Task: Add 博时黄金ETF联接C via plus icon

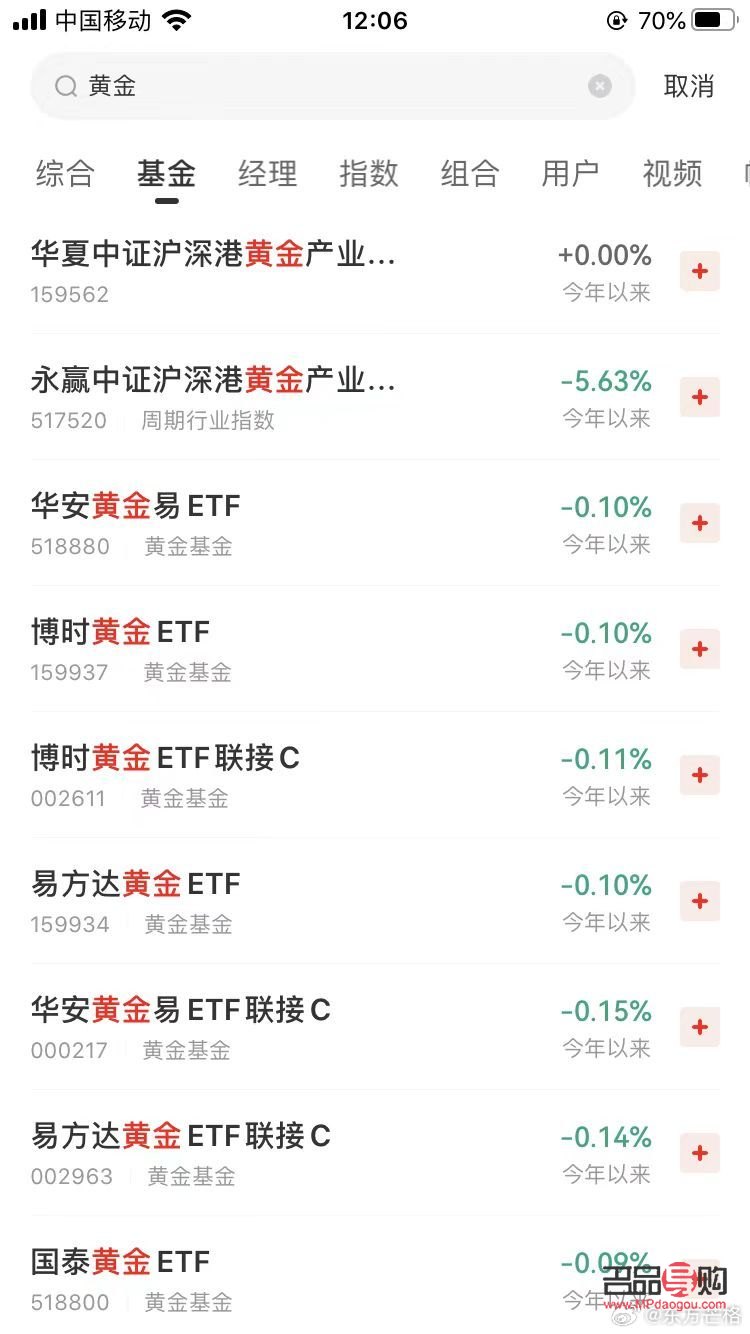Action: click(699, 775)
